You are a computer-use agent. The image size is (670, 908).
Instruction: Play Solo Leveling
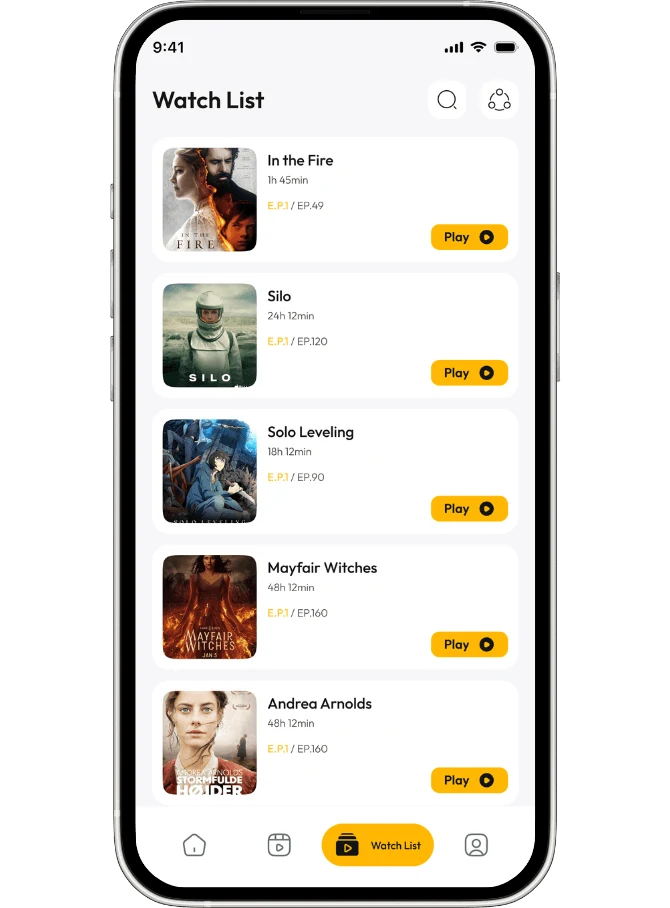pos(469,508)
